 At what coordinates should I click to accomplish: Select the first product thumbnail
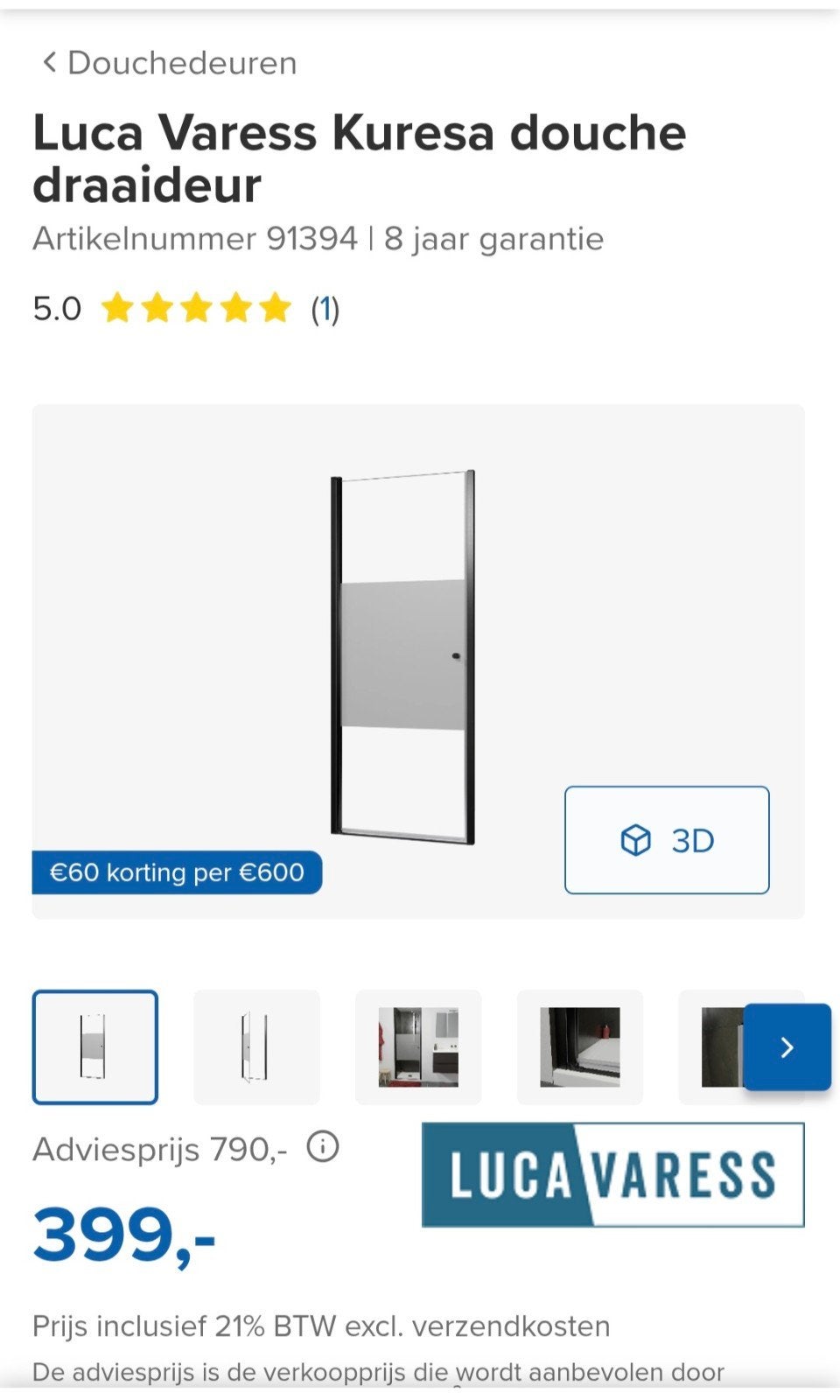point(95,1046)
